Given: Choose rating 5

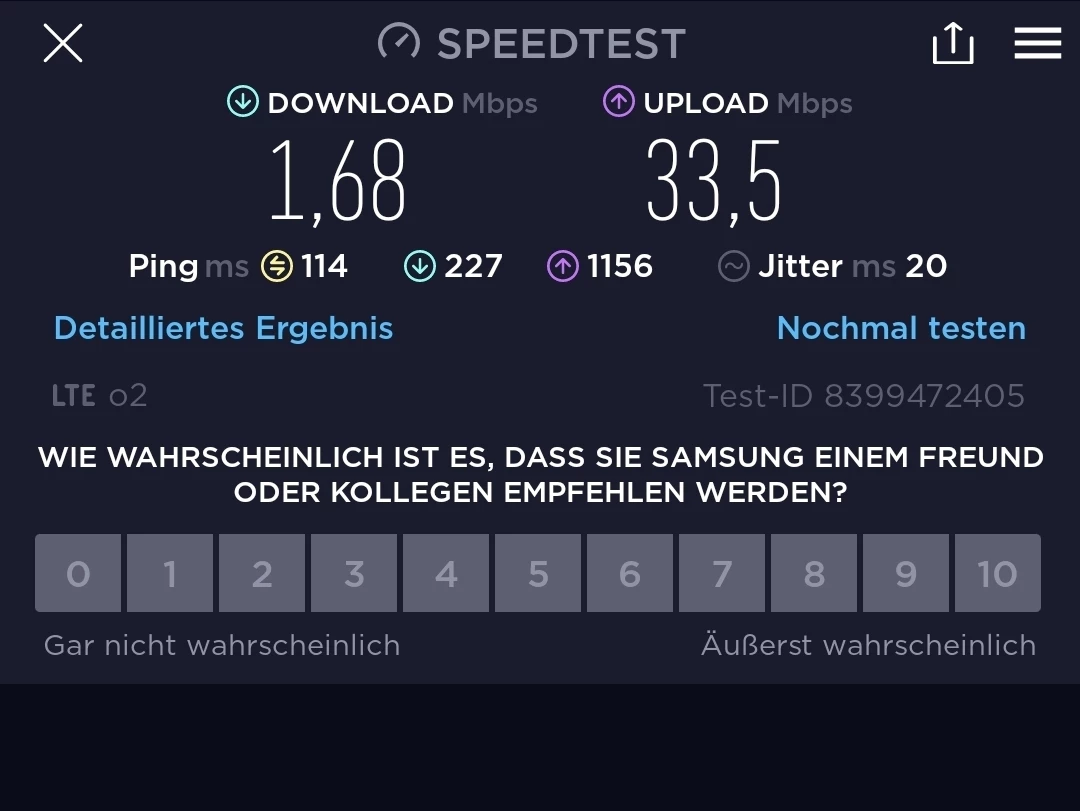Looking at the screenshot, I should click(538, 573).
